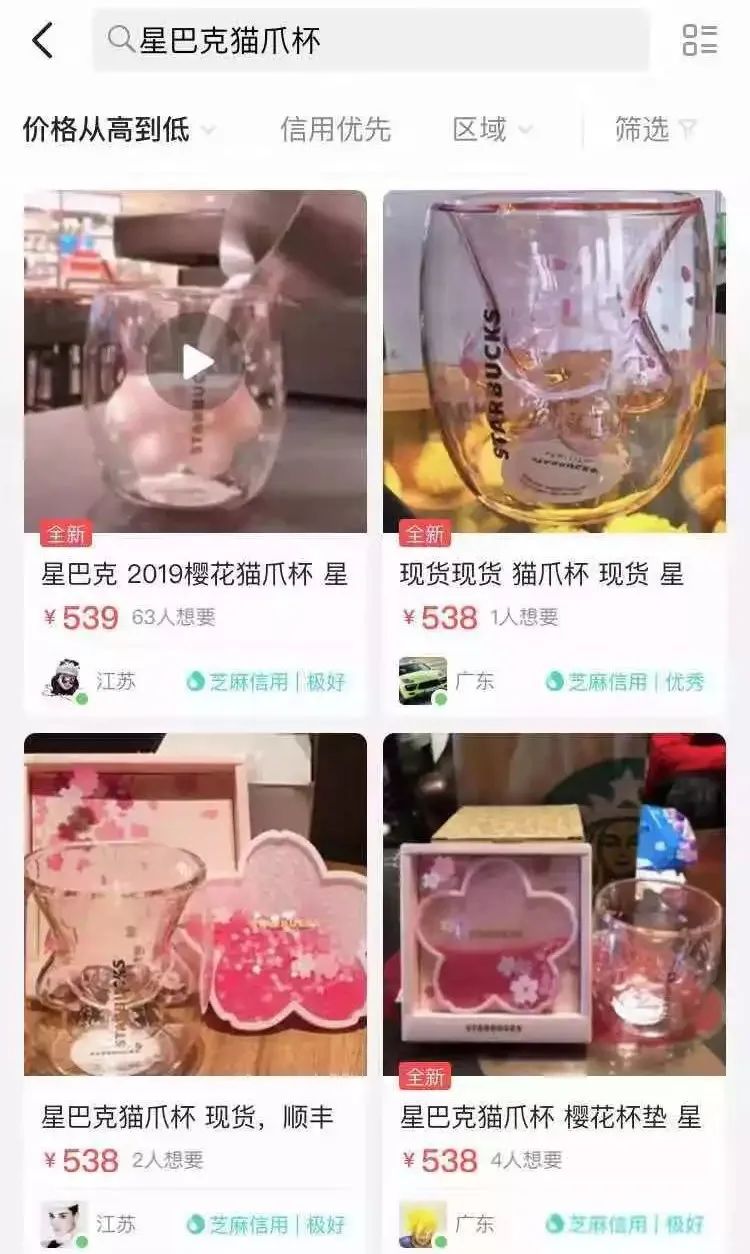Viewport: 750px width, 1254px height.
Task: Open the 价格从高到低 sort dropdown
Action: click(x=118, y=129)
